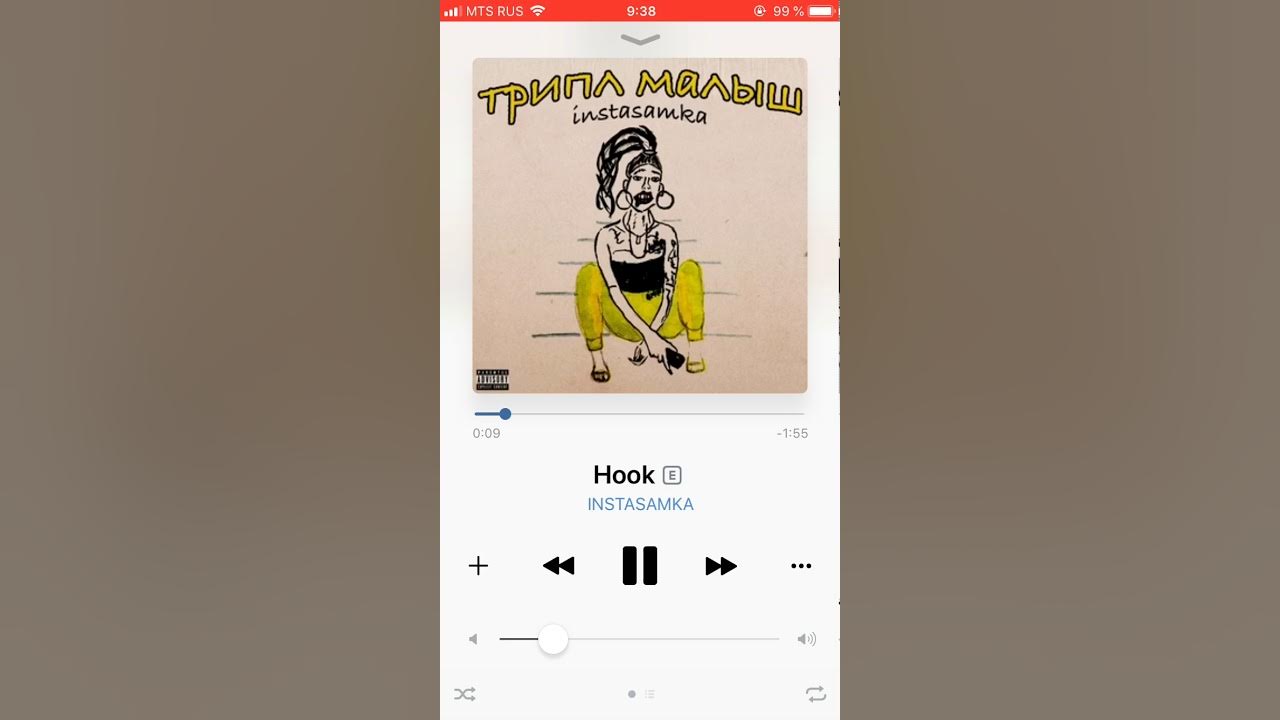Go back to the previous track
Viewport: 1280px width, 720px height.
(558, 566)
